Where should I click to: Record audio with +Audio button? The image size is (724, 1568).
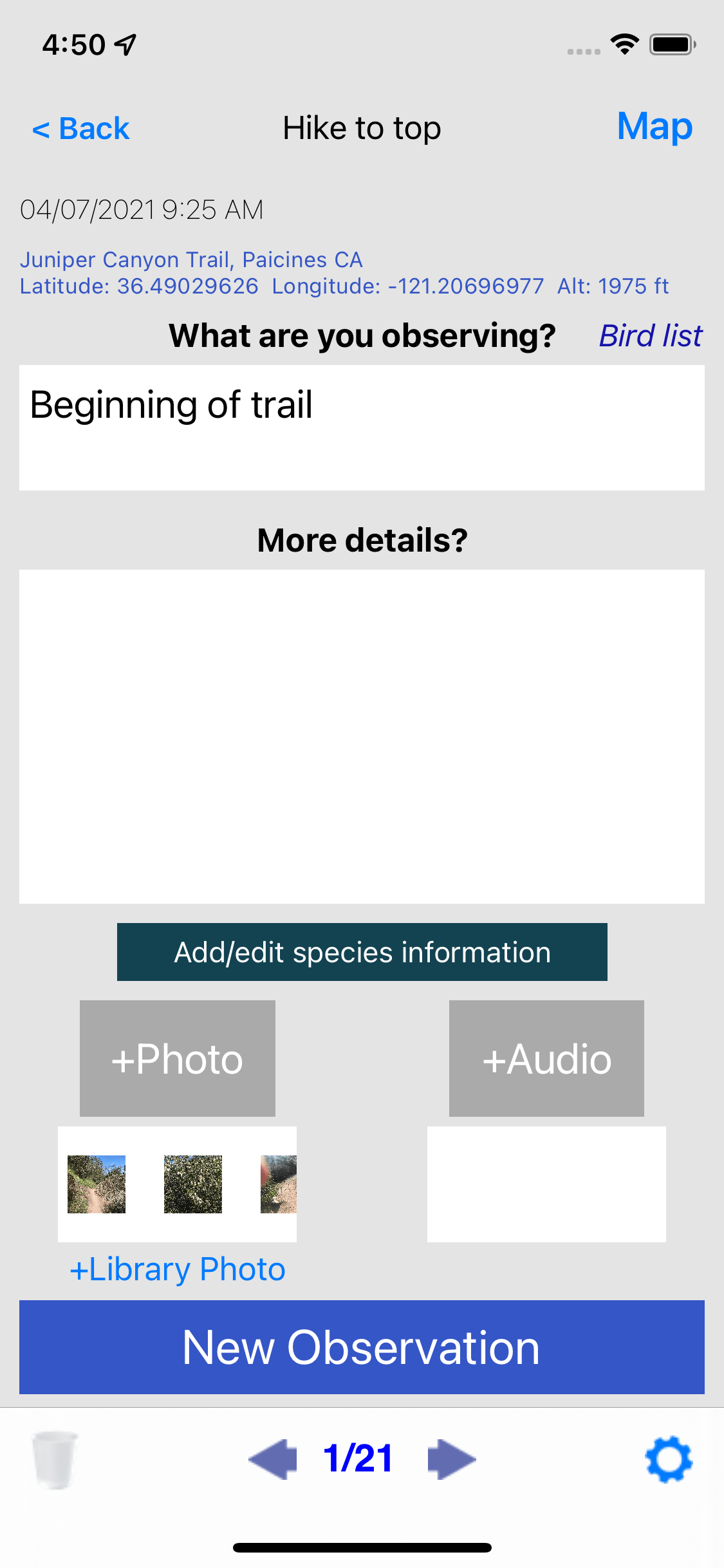coord(546,1059)
